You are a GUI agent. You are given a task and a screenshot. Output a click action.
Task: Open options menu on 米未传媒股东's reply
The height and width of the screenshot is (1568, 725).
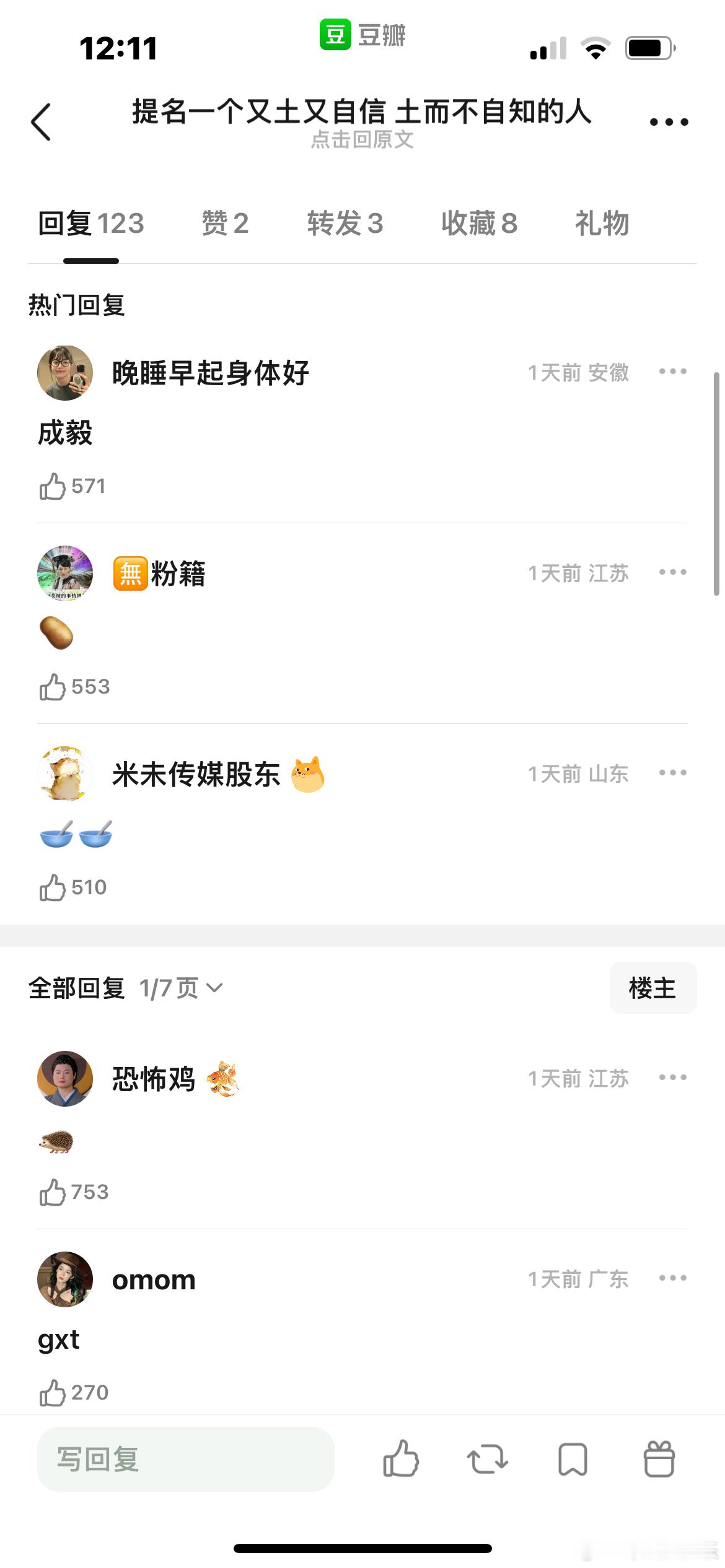(672, 773)
